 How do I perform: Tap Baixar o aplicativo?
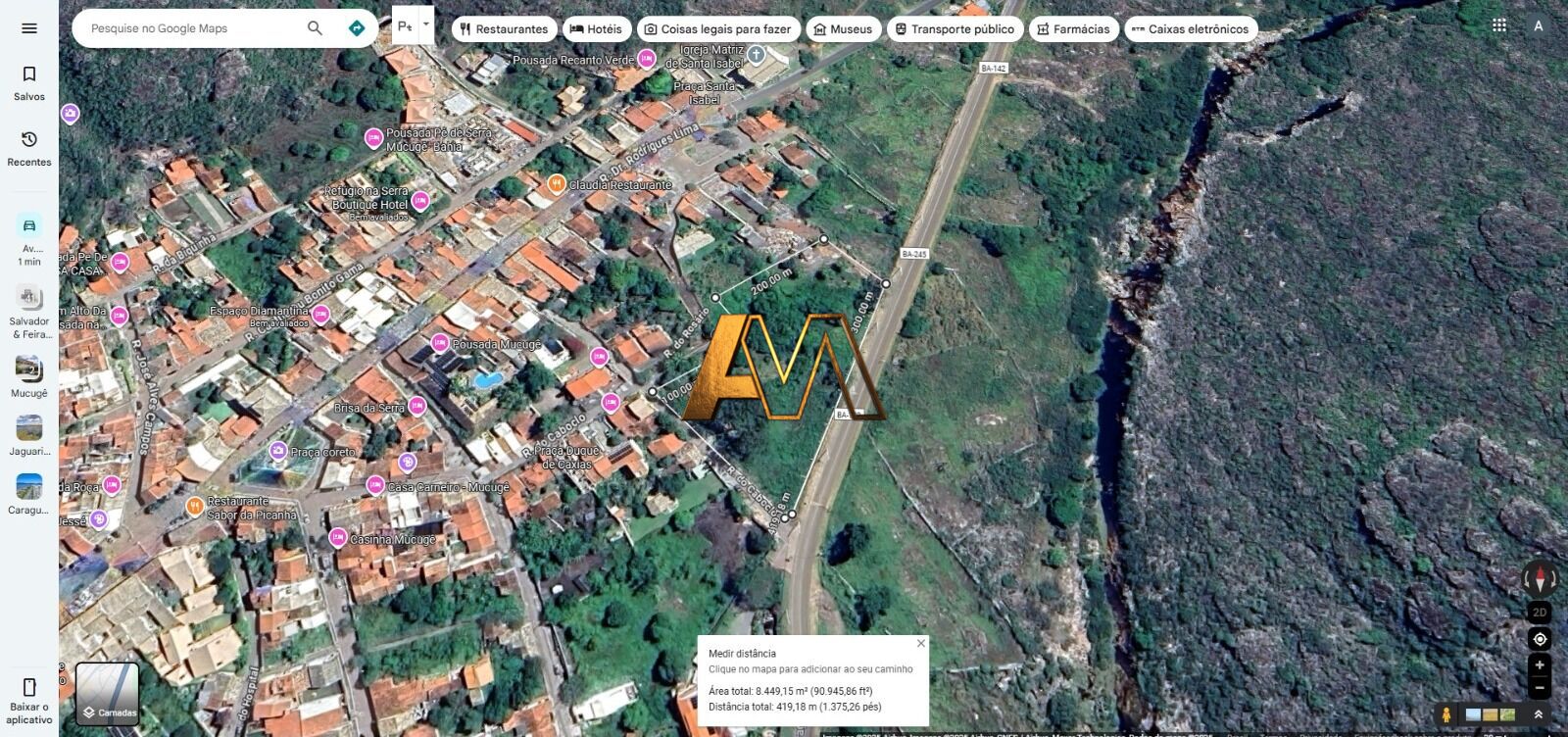point(29,700)
